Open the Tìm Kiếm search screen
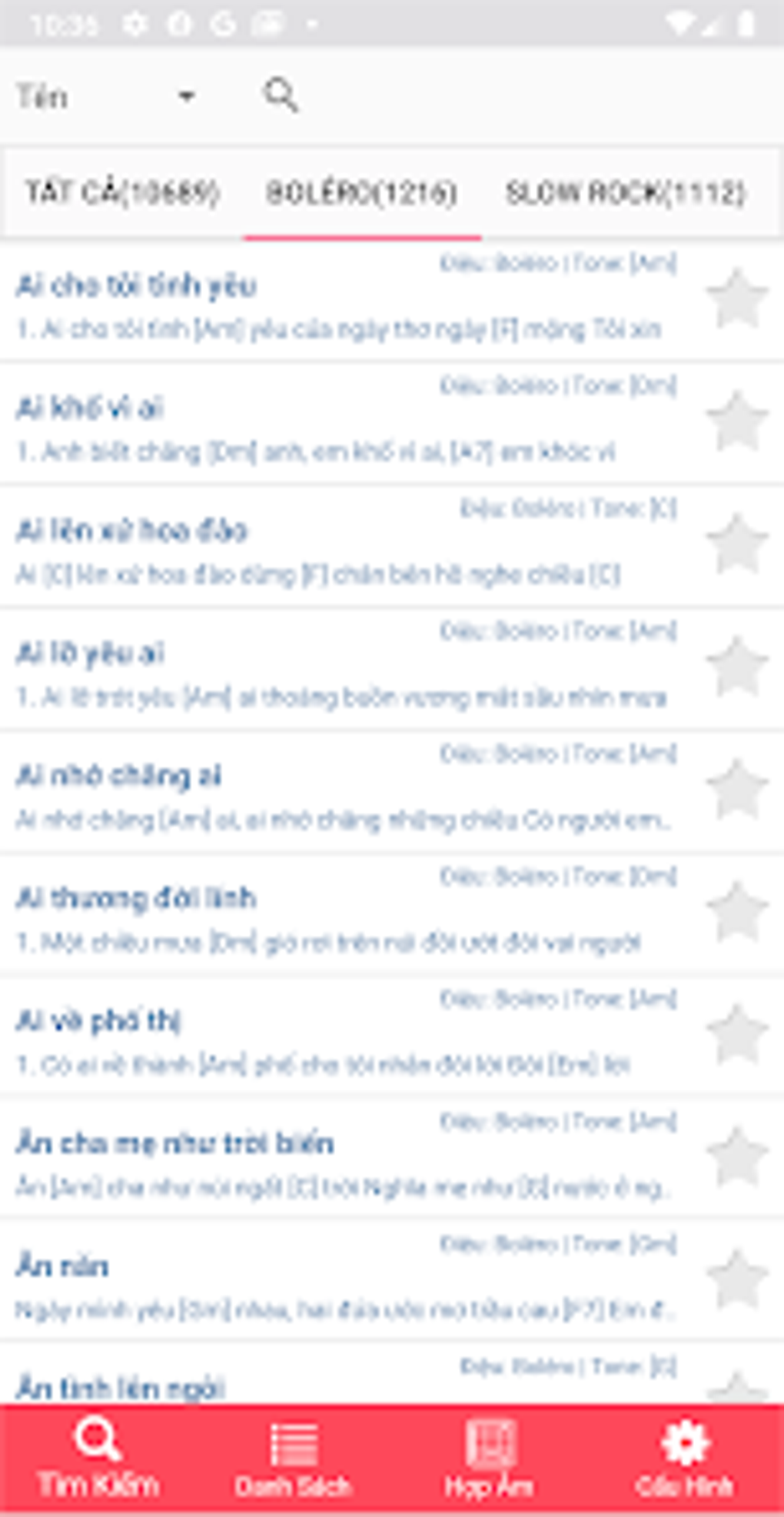 (x=98, y=1461)
